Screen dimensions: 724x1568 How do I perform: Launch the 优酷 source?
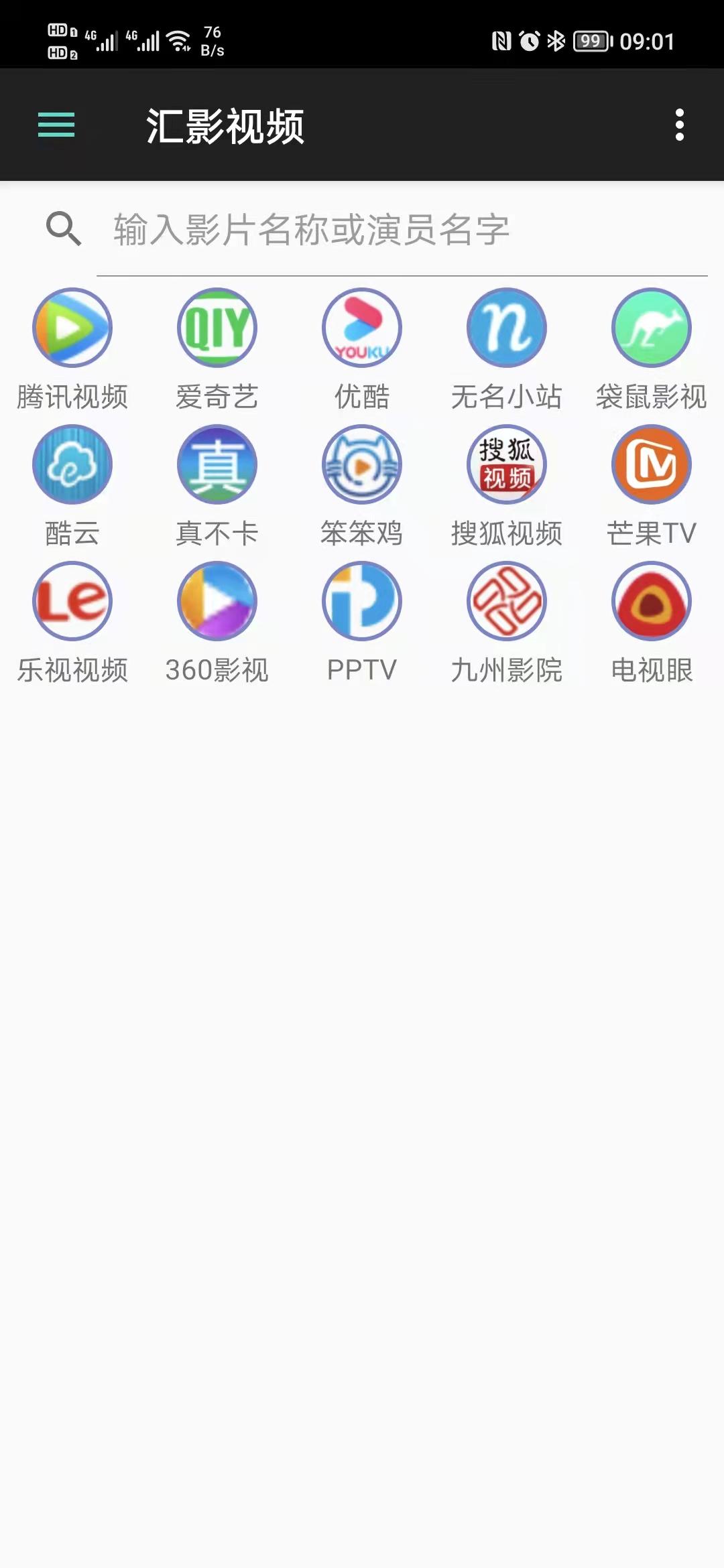click(362, 328)
